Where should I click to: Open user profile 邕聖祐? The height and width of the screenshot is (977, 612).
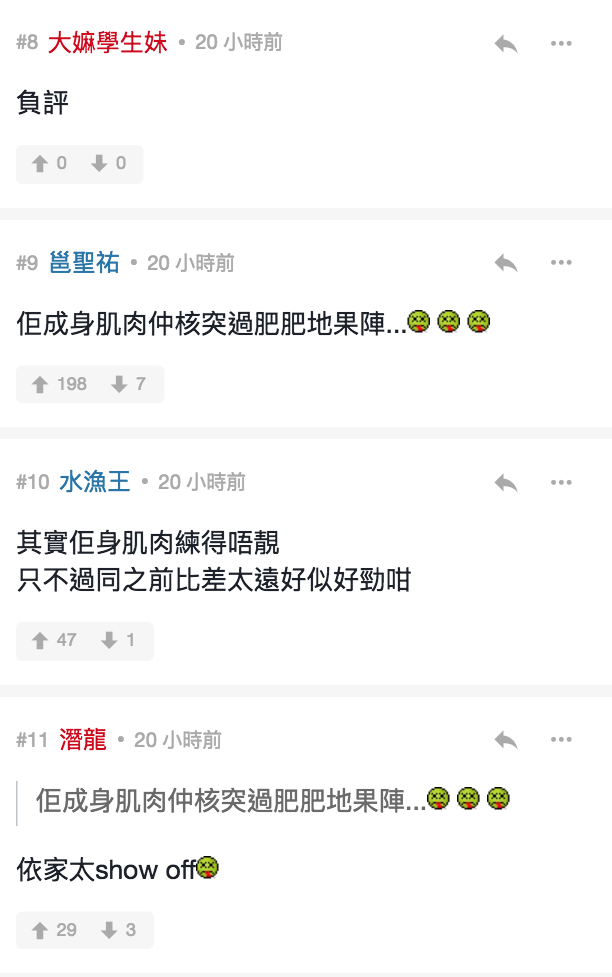[84, 263]
